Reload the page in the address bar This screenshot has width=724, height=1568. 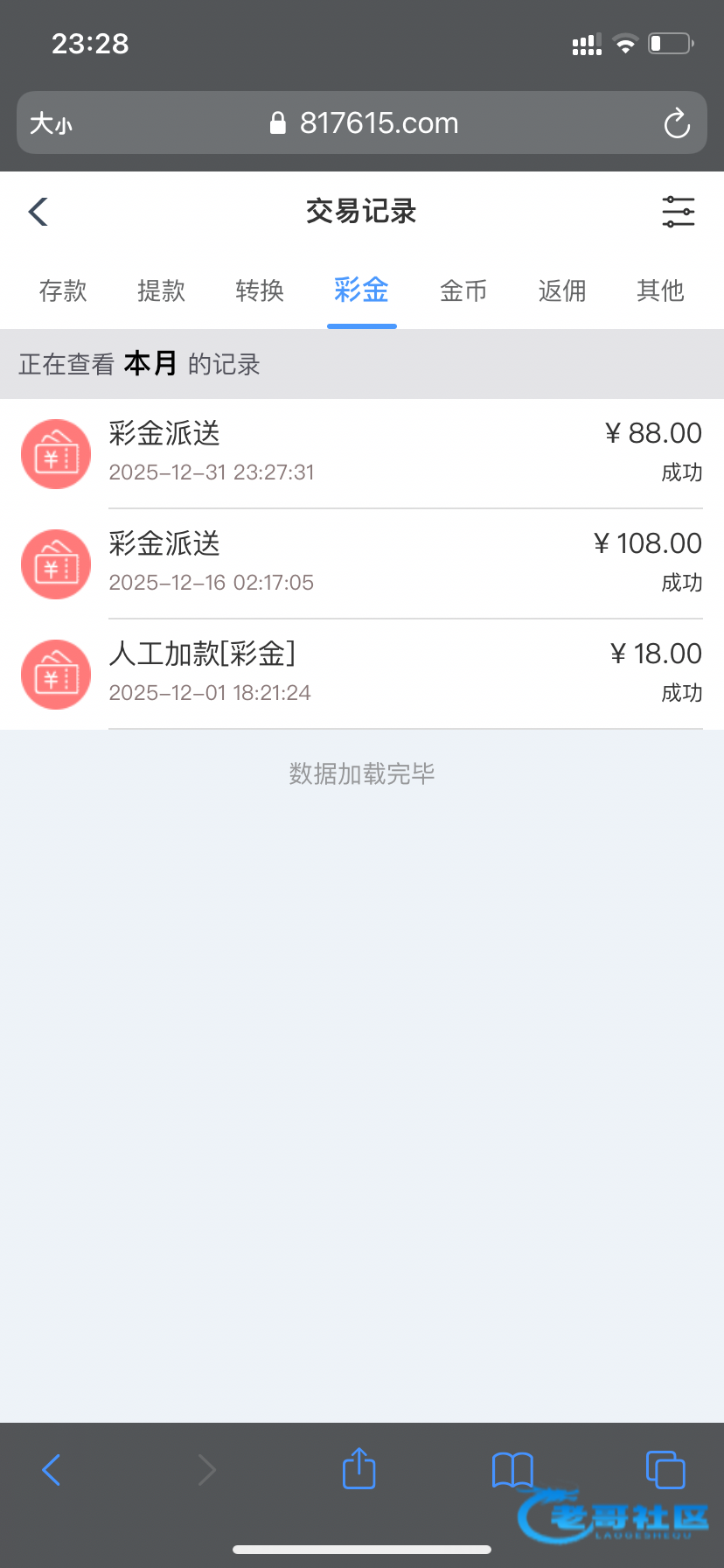pyautogui.click(x=677, y=123)
